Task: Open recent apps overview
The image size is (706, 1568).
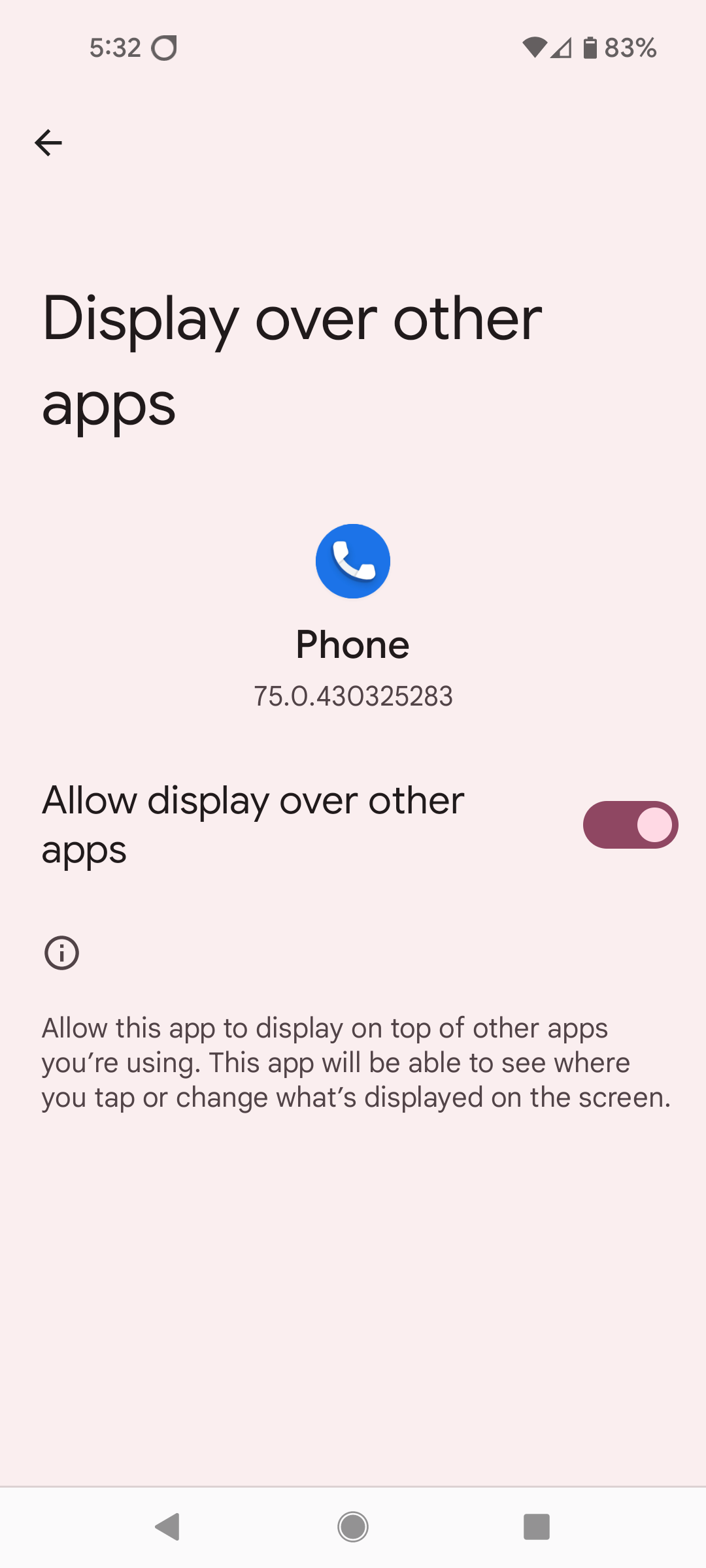Action: coord(537,1527)
